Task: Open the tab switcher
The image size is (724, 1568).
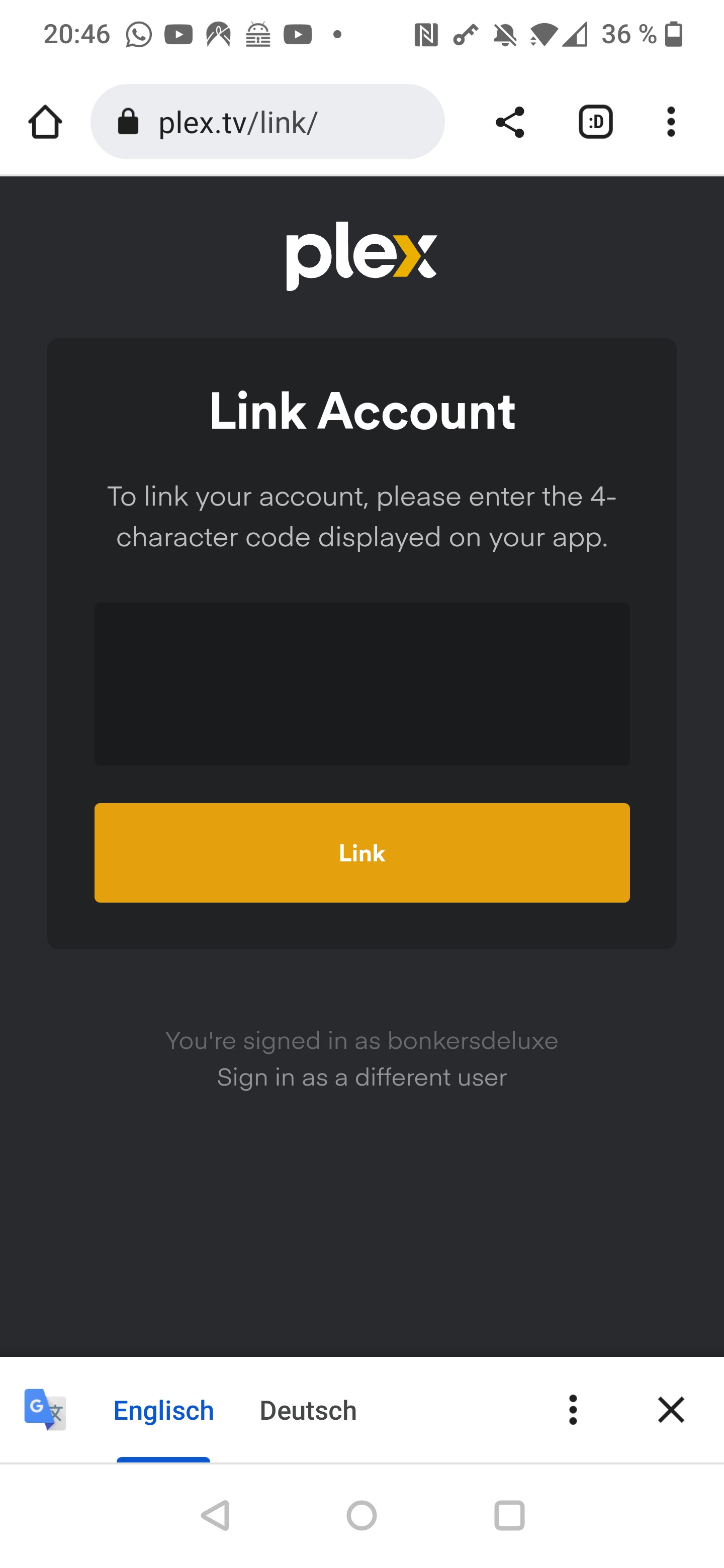Action: click(595, 122)
